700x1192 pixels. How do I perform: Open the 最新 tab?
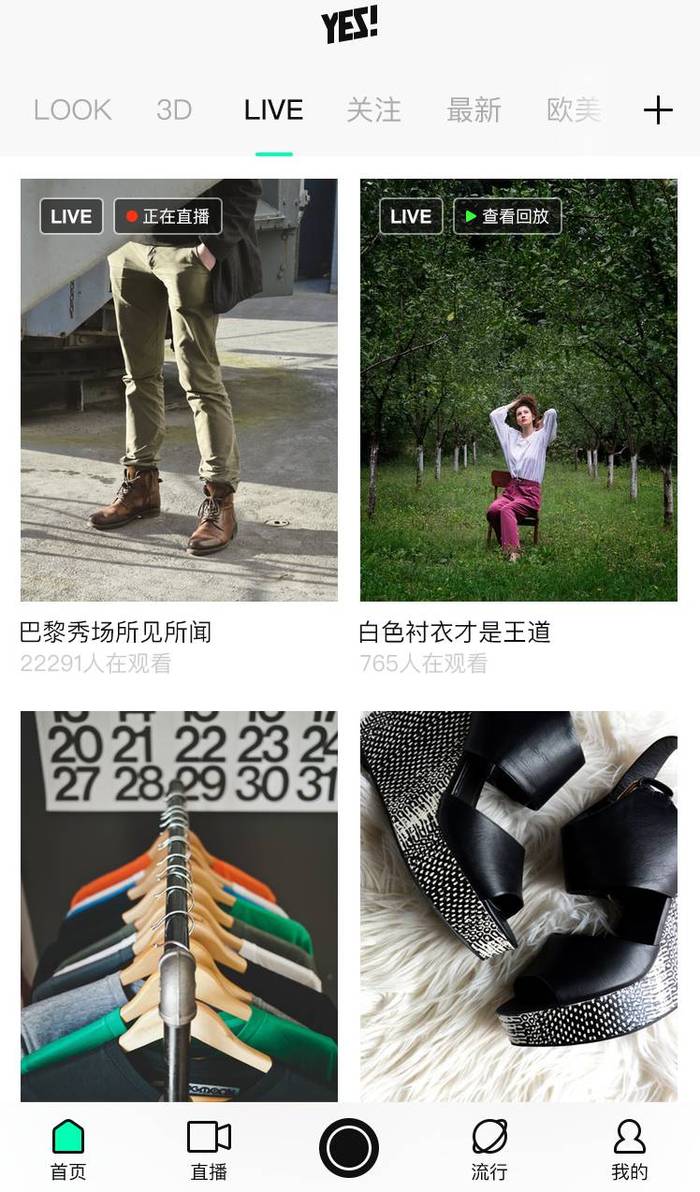474,110
